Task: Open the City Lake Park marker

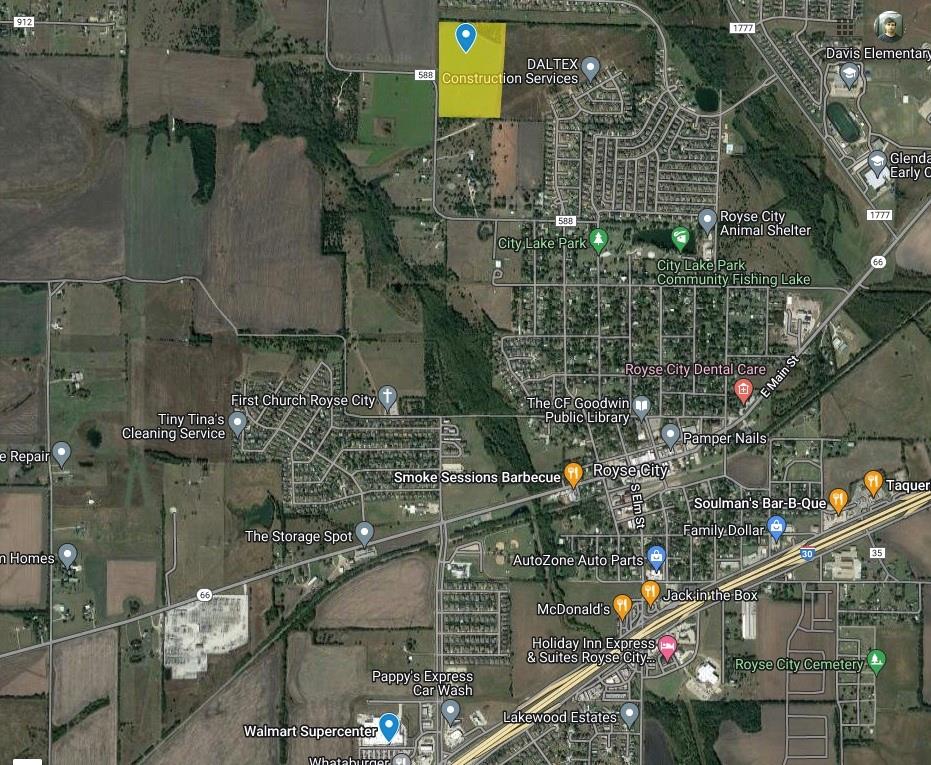Action: [598, 240]
